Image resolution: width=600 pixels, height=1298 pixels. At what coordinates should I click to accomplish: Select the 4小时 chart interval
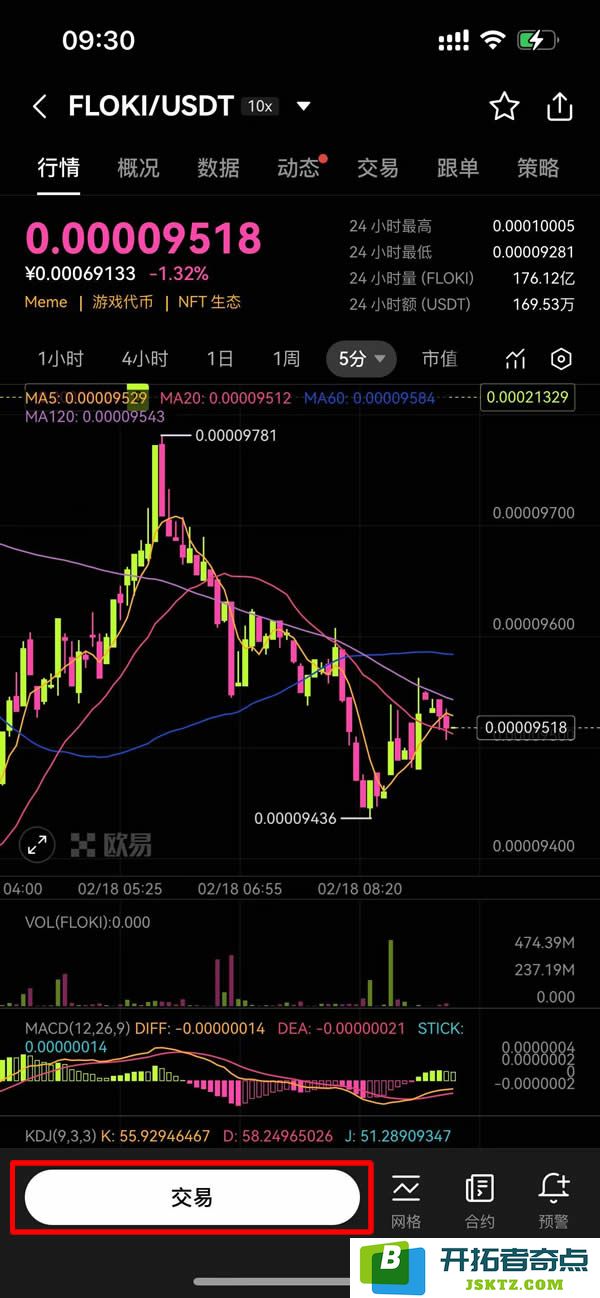coord(145,359)
